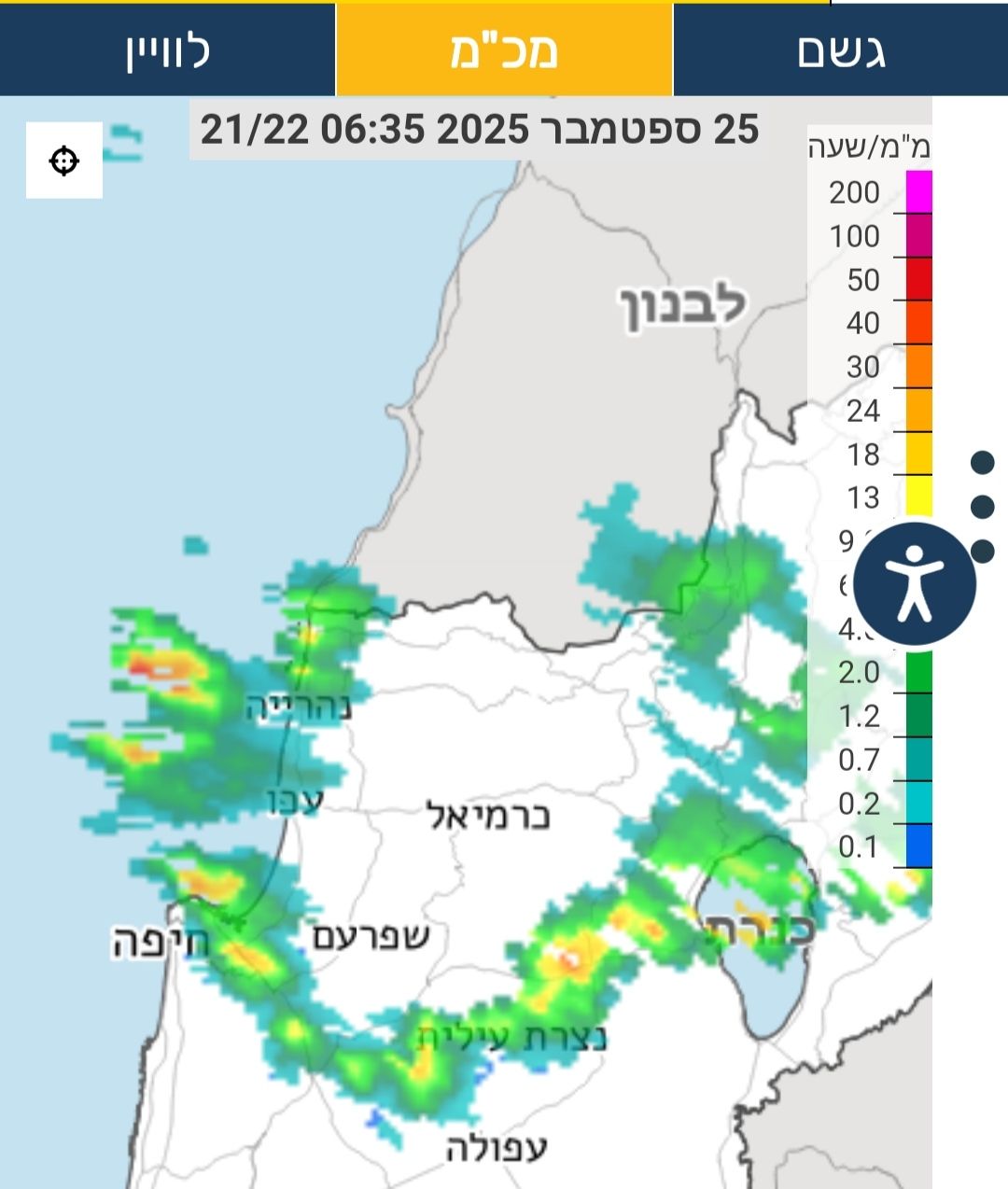Viewport: 1008px width, 1189px height.
Task: Select the מכ"מ radar tab
Action: (x=504, y=50)
